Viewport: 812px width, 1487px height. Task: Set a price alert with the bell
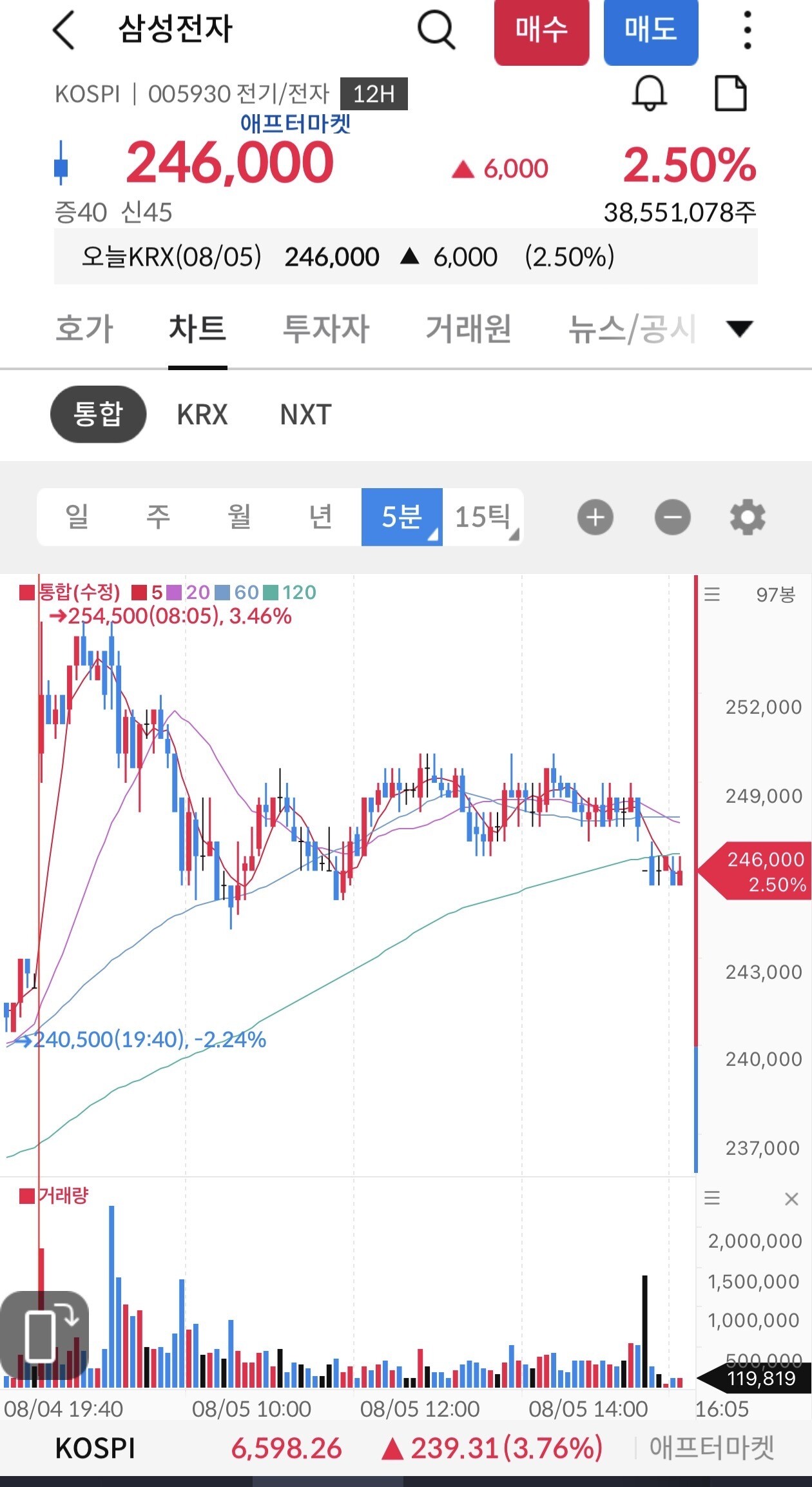[649, 94]
